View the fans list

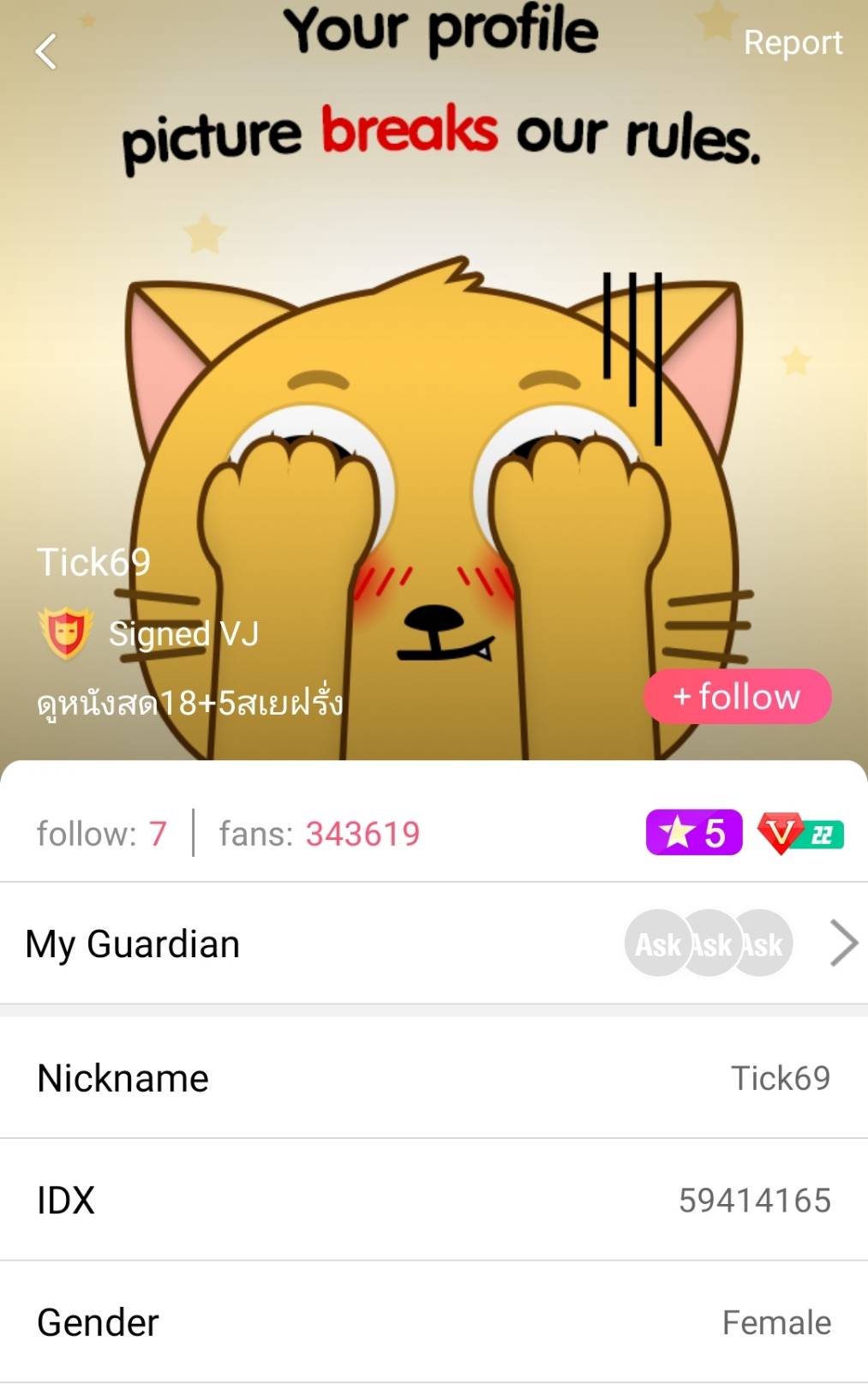320,833
